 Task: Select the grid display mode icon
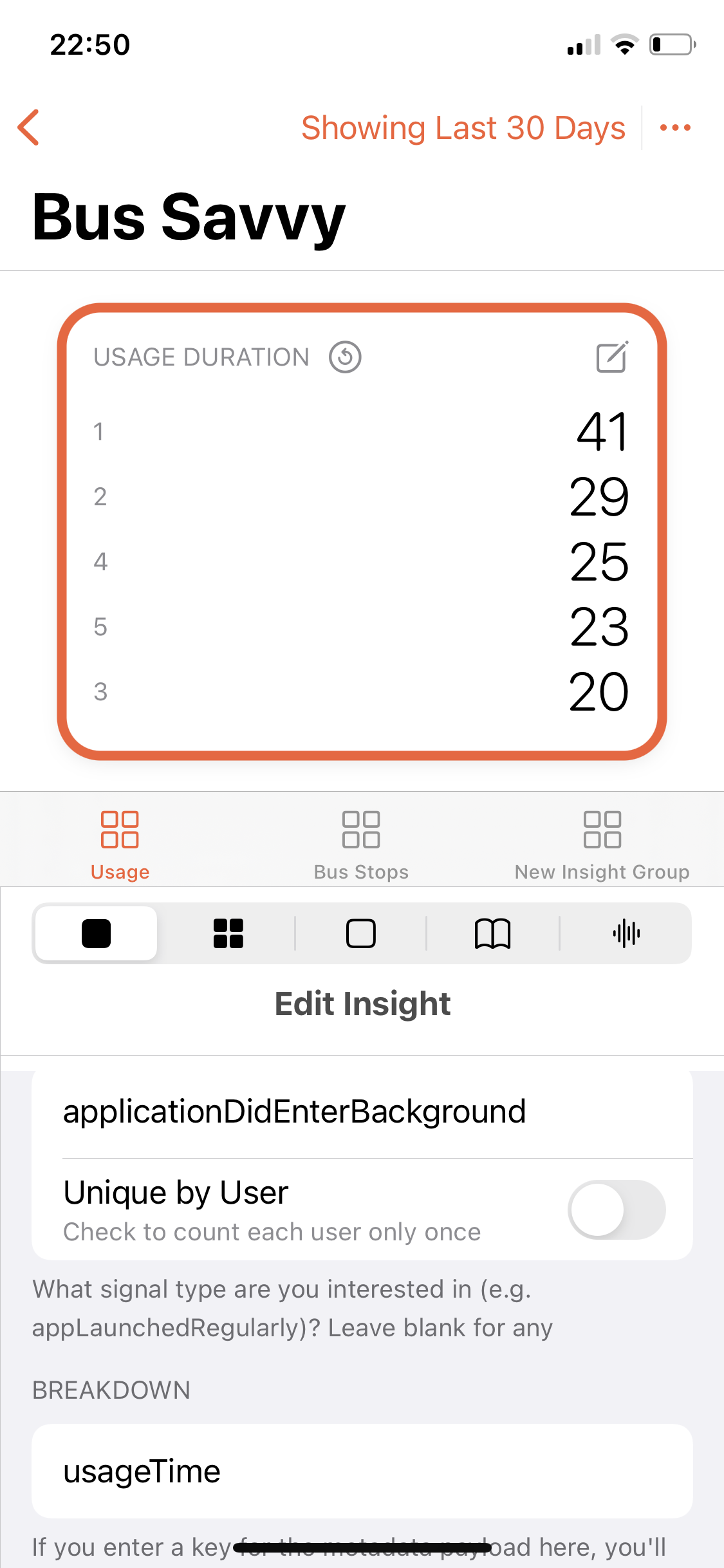[228, 933]
